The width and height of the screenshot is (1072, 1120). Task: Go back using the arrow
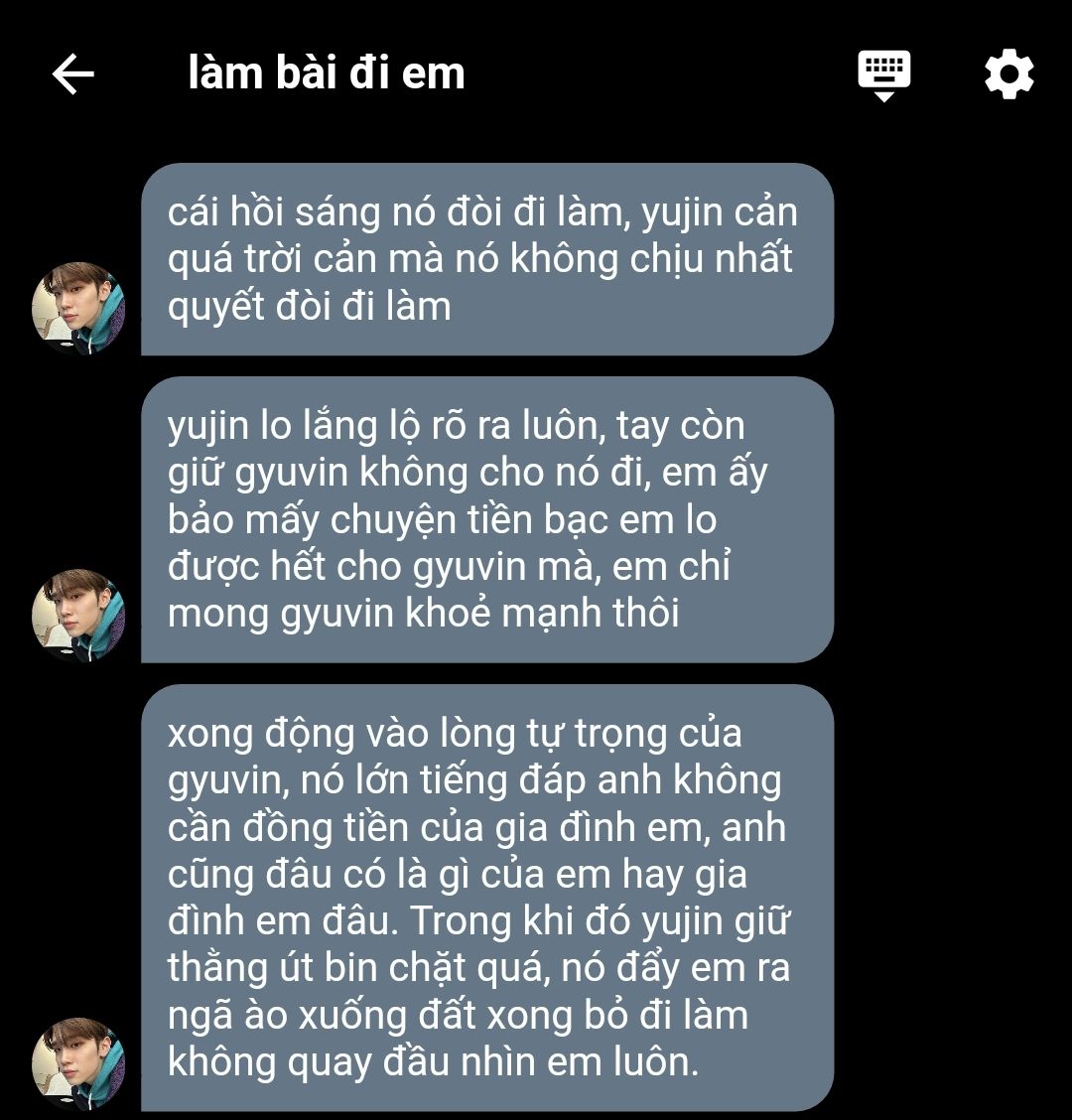click(72, 74)
